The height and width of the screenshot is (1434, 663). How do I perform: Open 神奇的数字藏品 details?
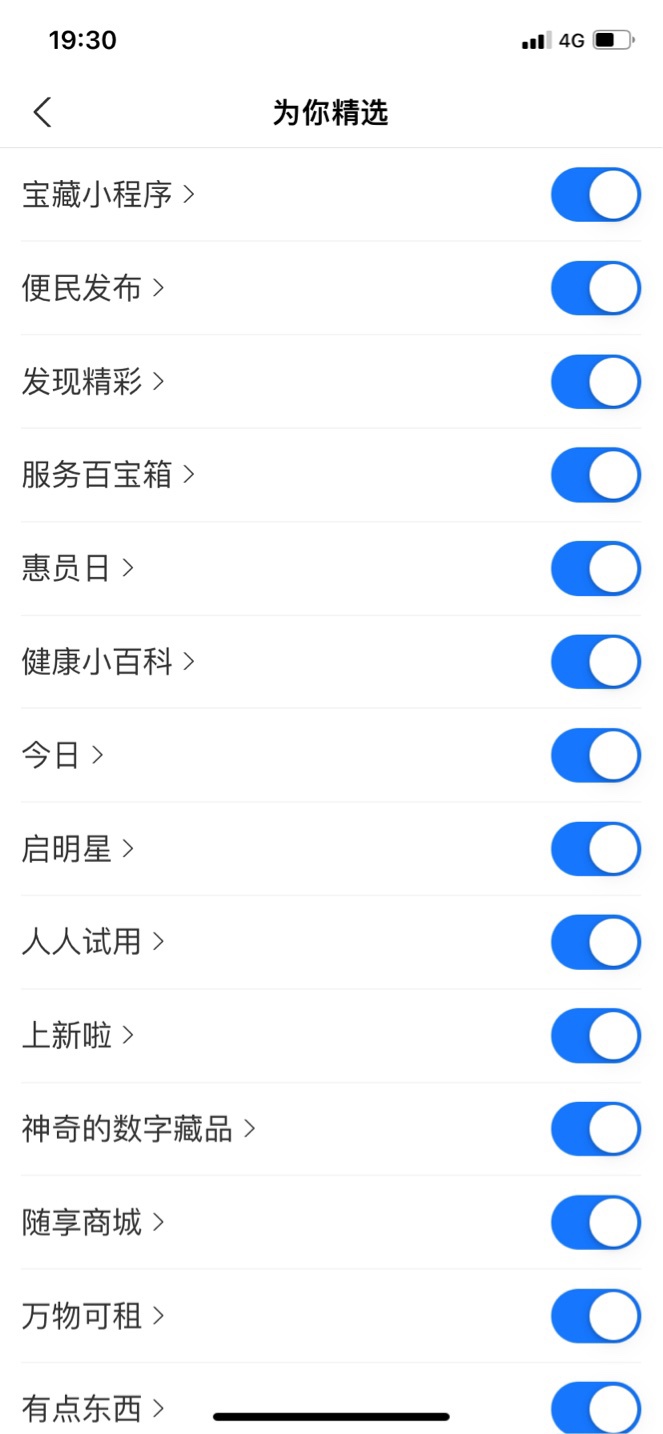(139, 1129)
